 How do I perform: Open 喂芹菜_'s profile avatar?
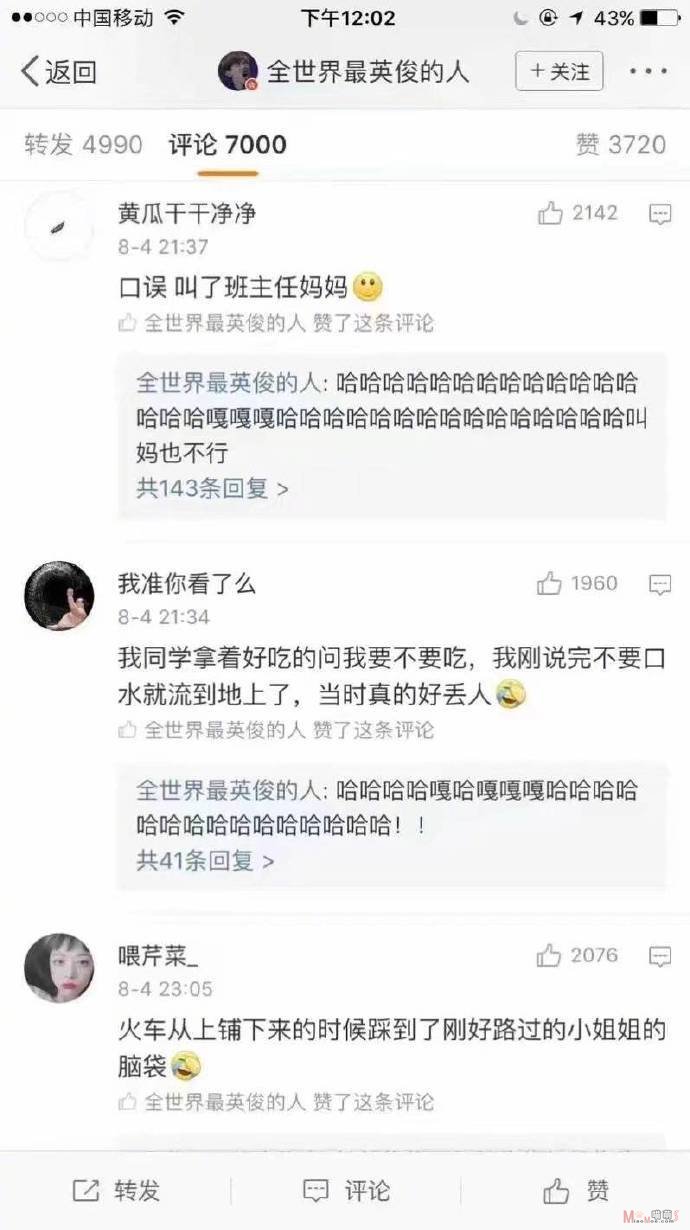[x=59, y=968]
